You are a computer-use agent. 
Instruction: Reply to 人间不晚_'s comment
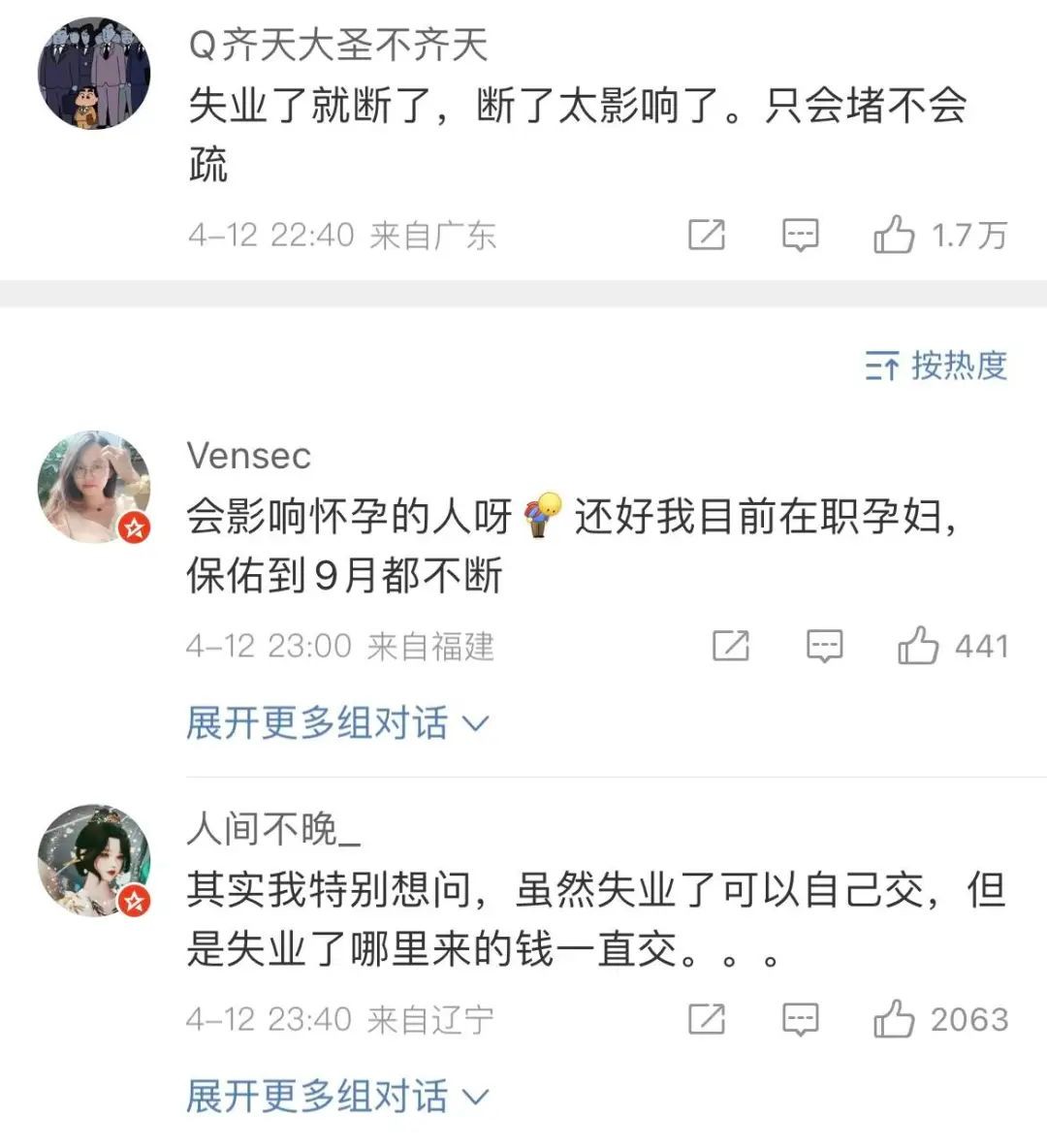(800, 1019)
